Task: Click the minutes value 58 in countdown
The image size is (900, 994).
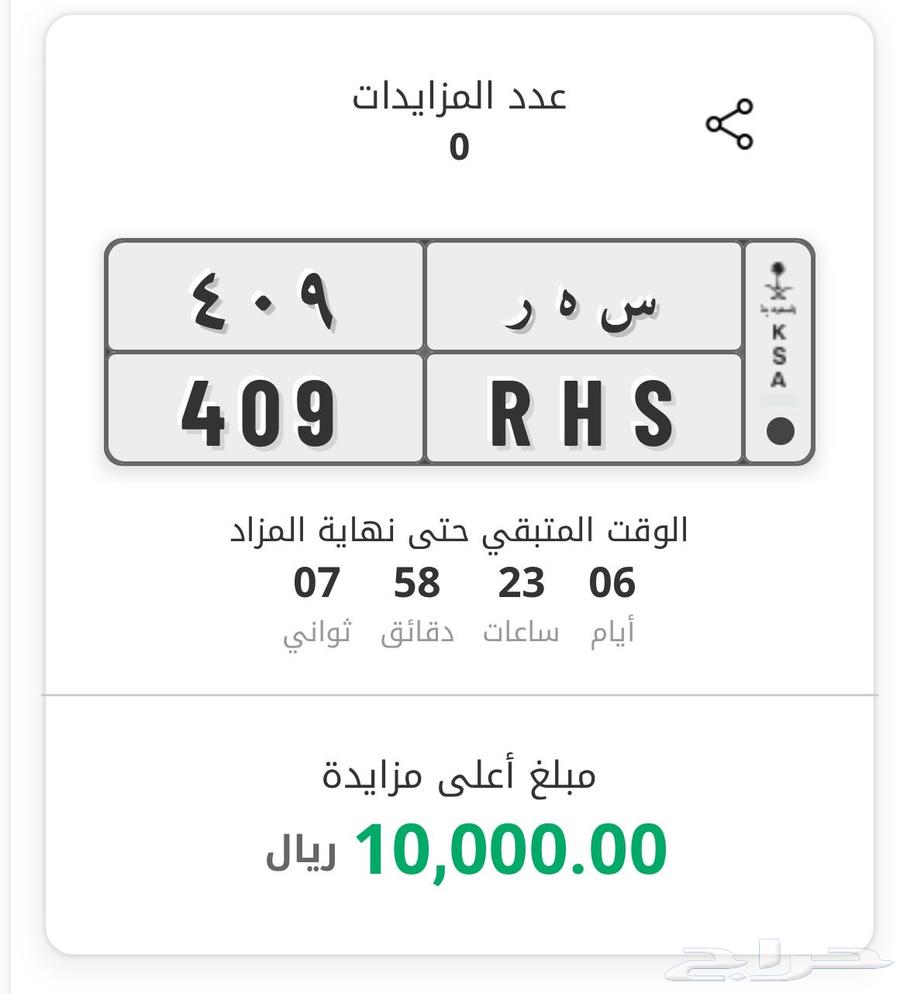Action: pos(418,581)
